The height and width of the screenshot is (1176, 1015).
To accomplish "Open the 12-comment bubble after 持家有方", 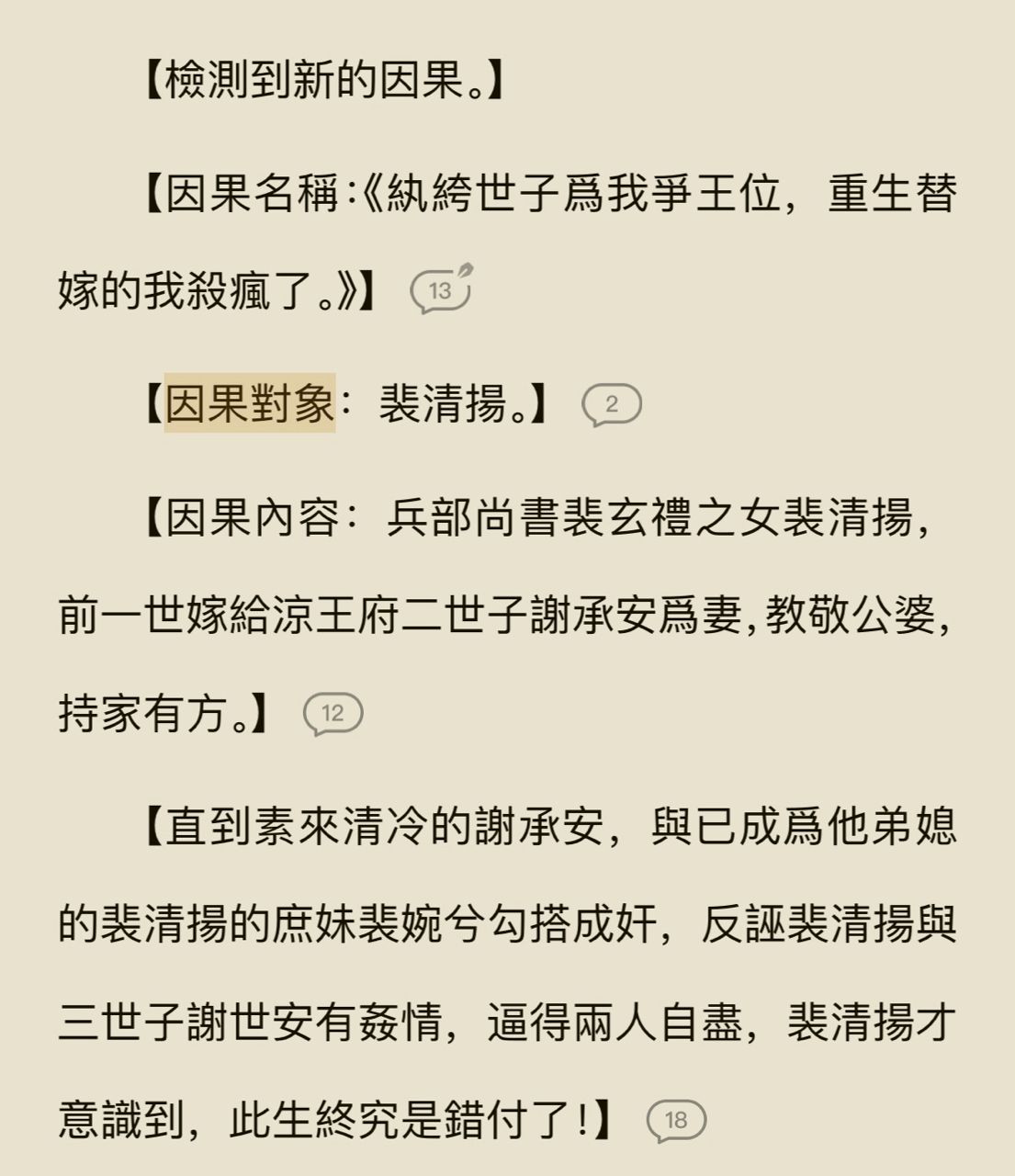I will click(x=333, y=713).
